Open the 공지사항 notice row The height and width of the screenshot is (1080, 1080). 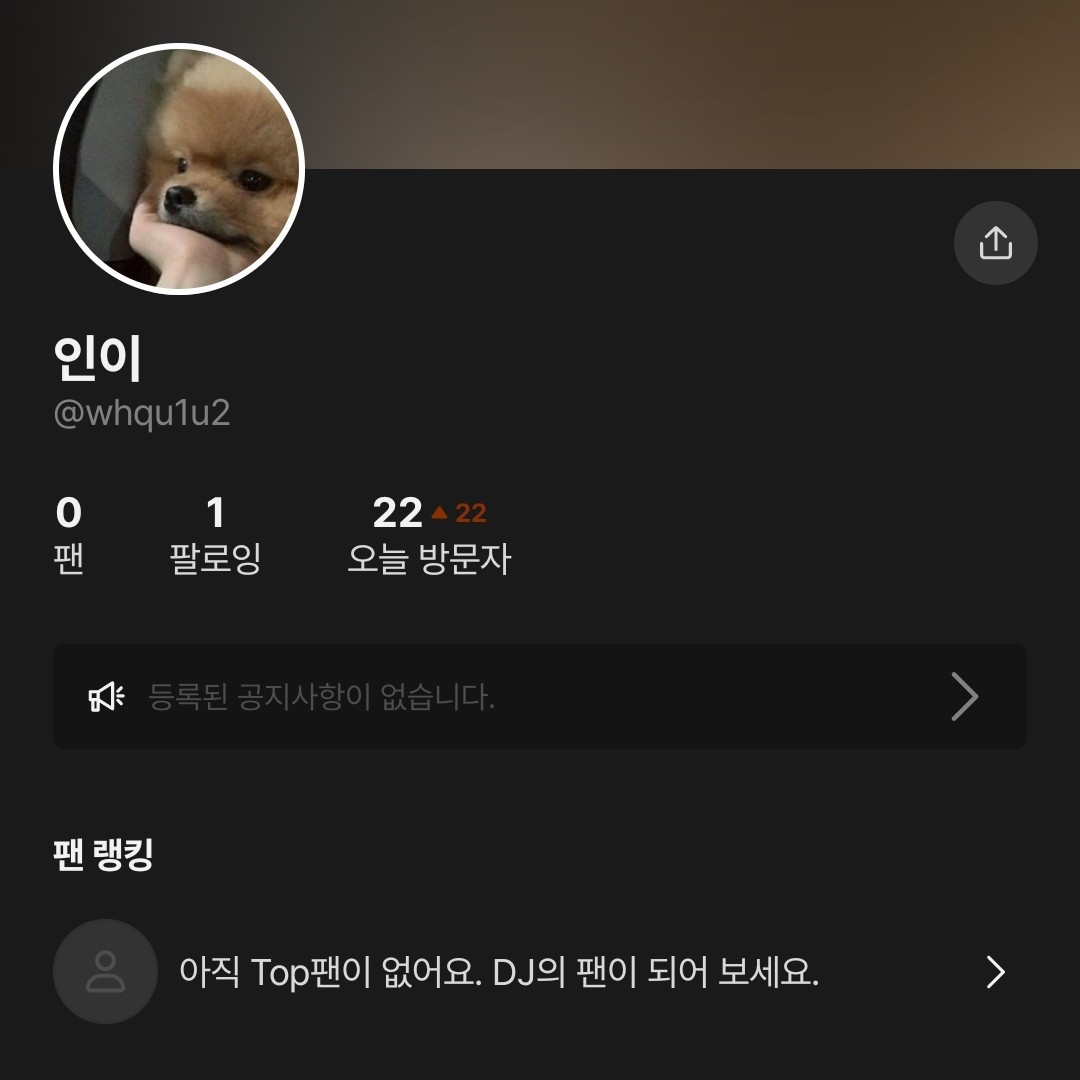(540, 696)
